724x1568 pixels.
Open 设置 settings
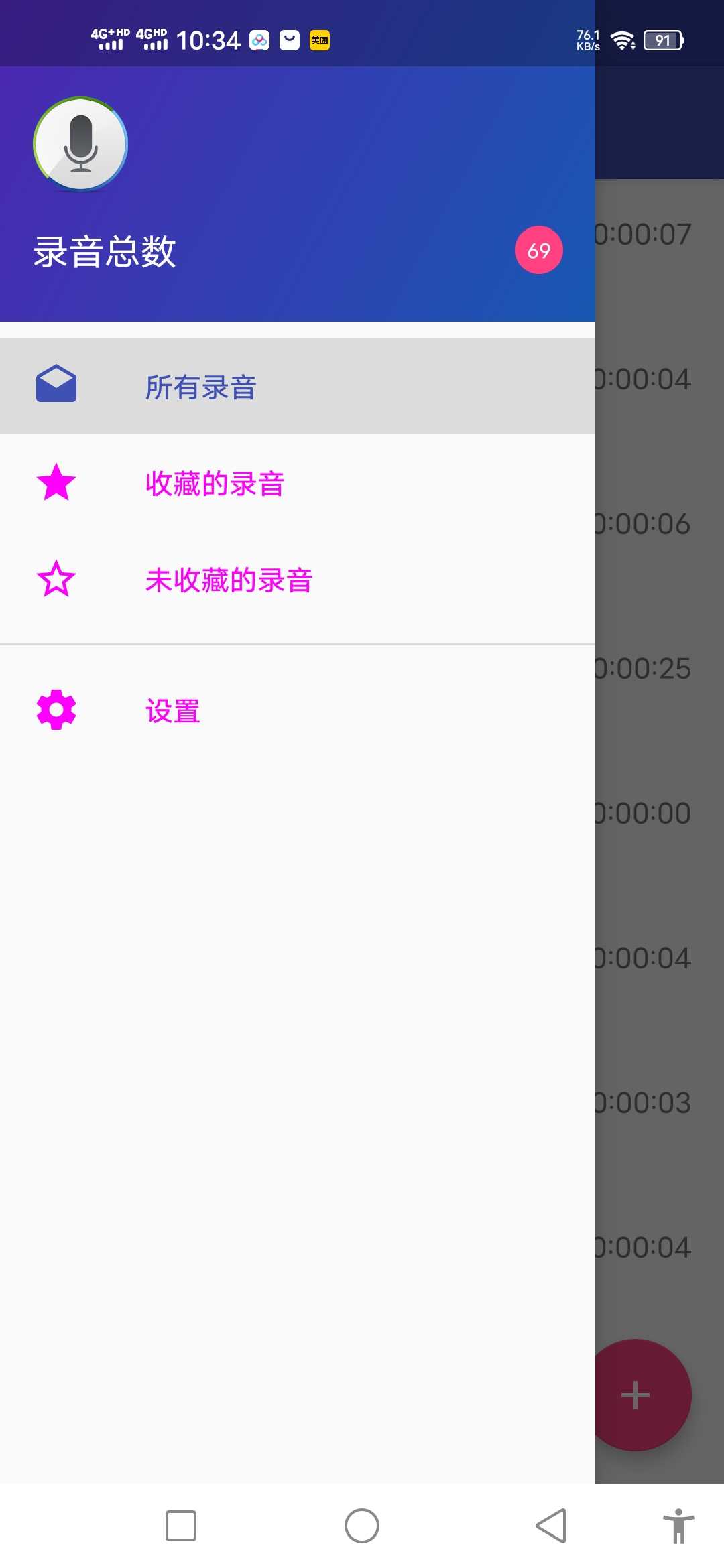click(x=298, y=710)
